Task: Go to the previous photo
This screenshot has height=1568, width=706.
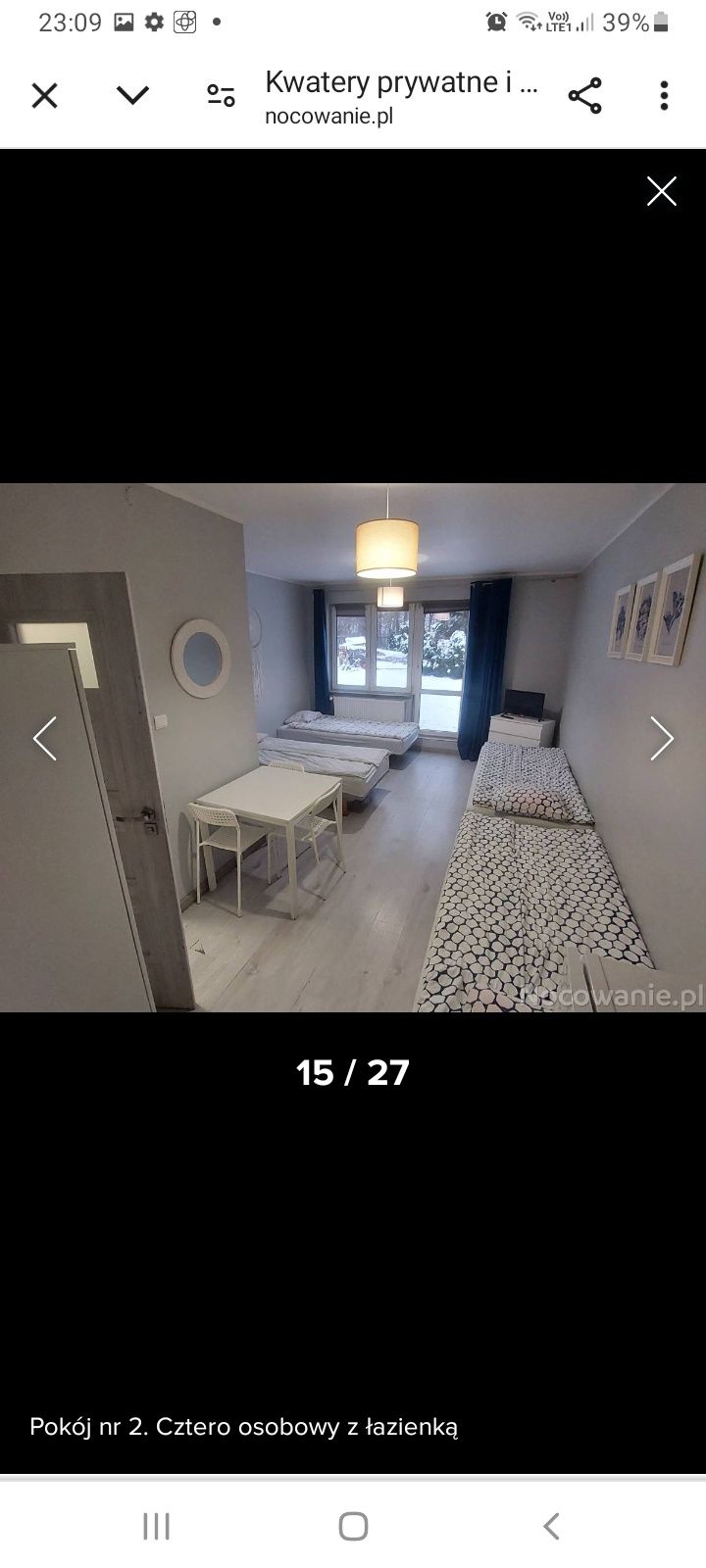Action: (x=45, y=738)
